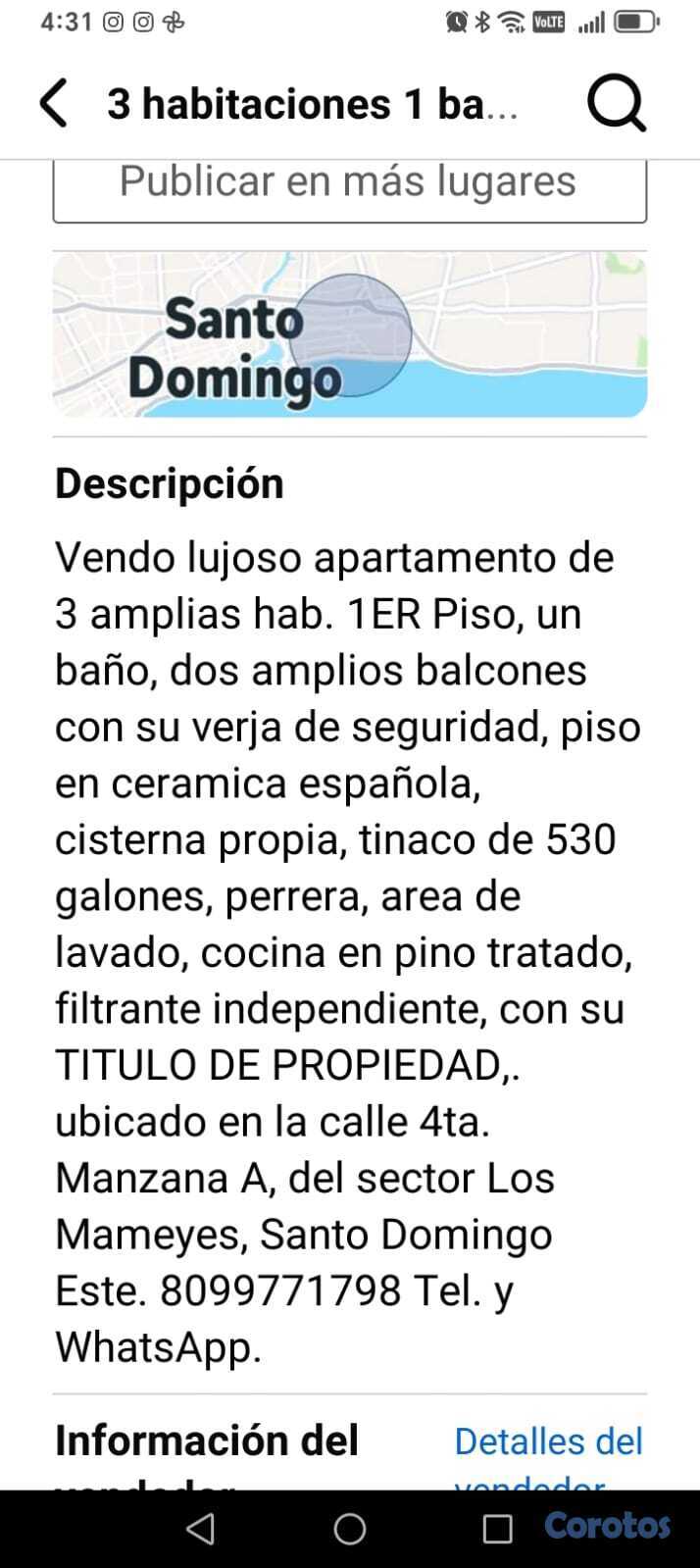Tap the system home button
Viewport: 700px width, 1568px height.
point(350,1529)
